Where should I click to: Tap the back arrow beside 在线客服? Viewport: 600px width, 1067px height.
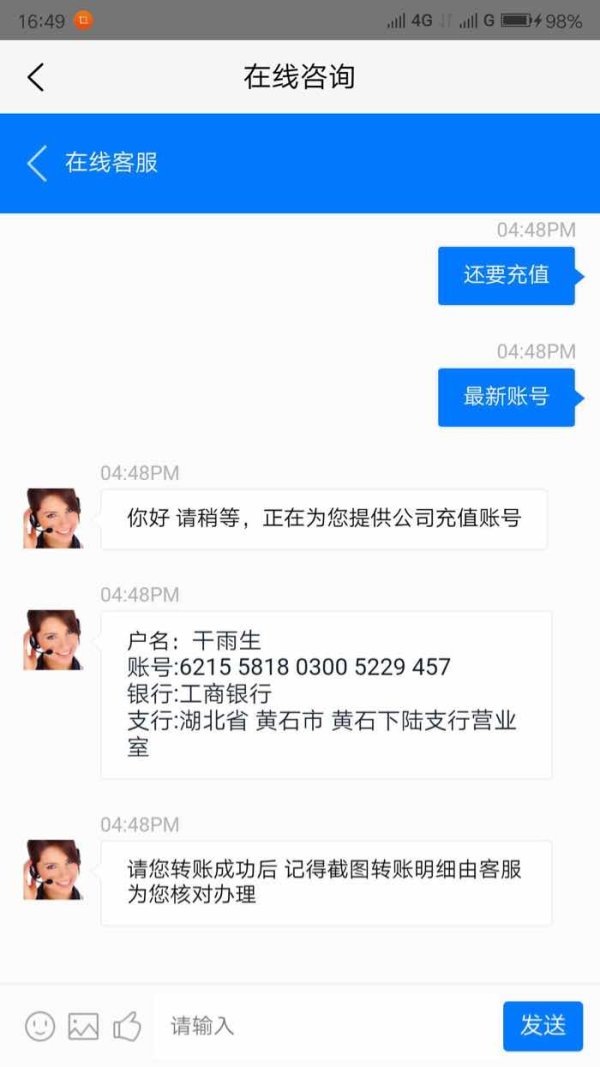(37, 163)
